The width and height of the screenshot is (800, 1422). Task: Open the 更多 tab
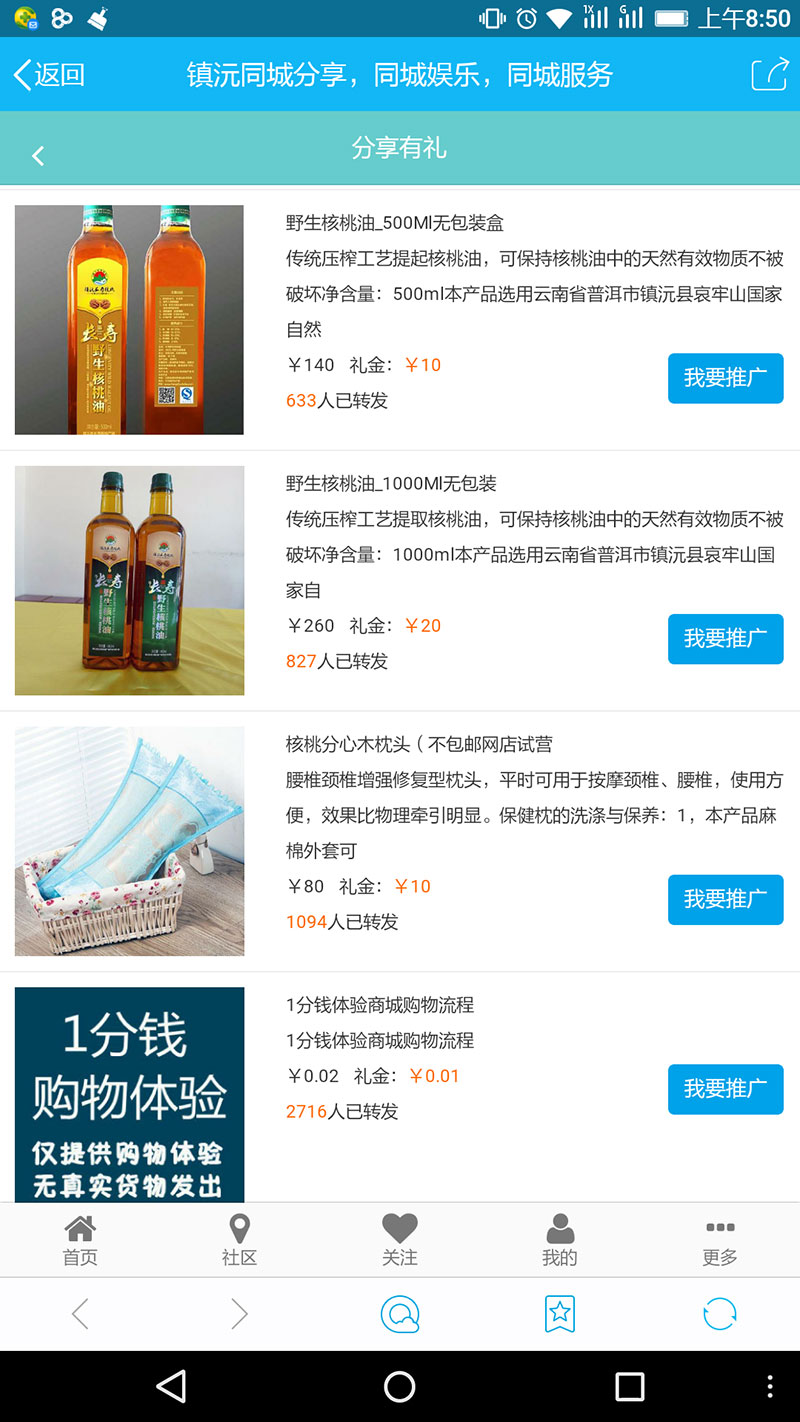click(720, 1240)
